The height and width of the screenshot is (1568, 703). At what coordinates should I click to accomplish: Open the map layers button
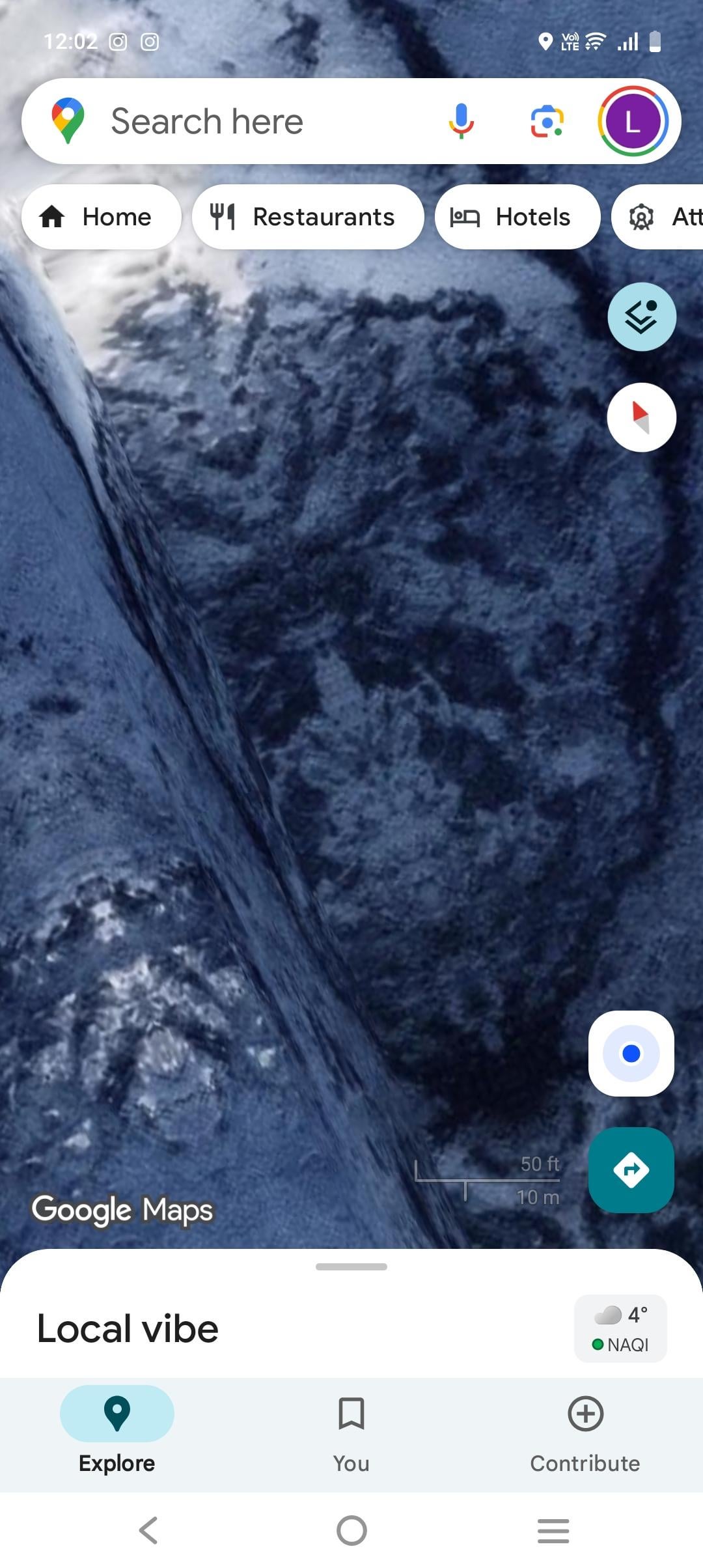[x=642, y=317]
